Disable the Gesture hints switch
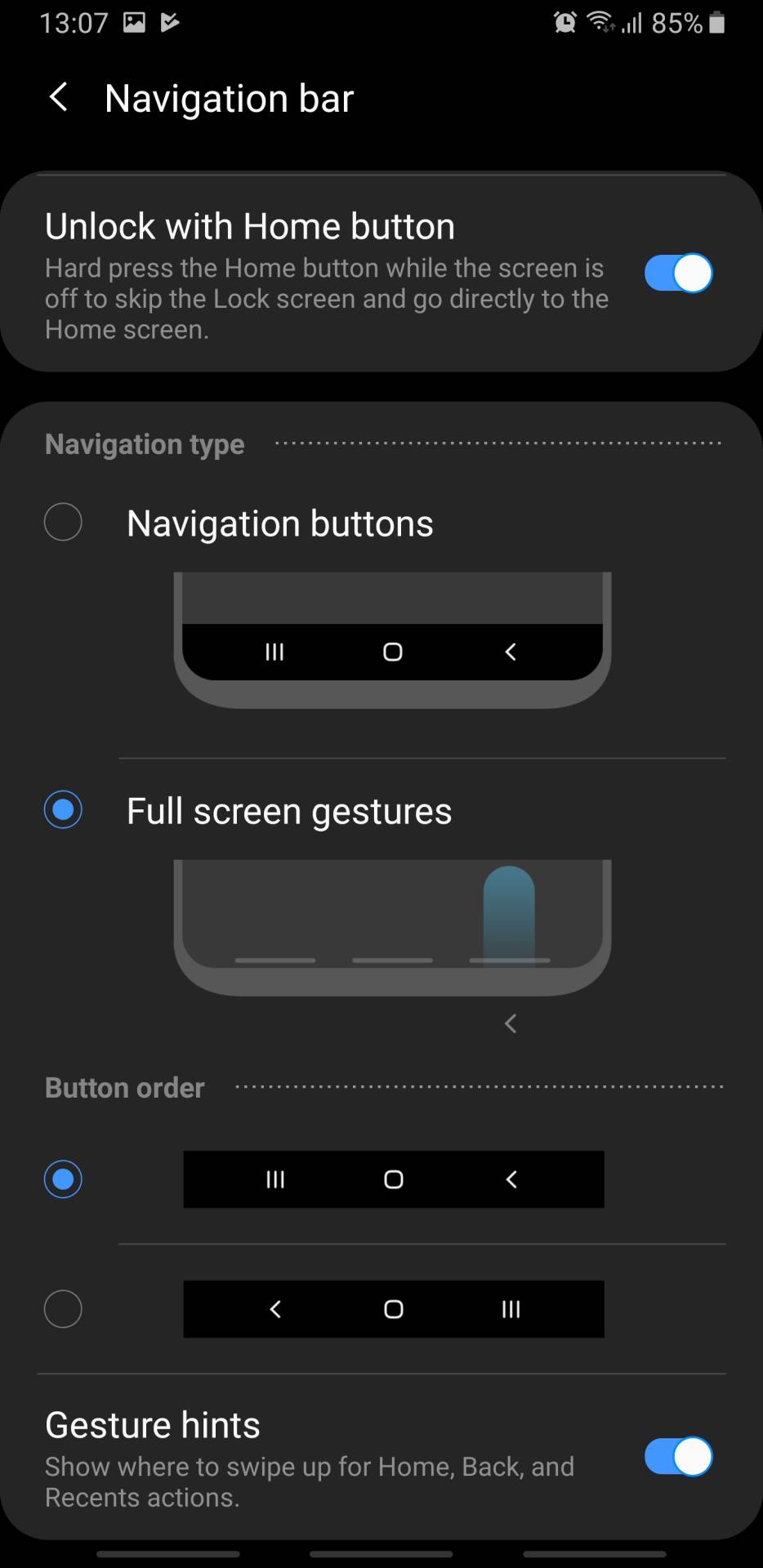The height and width of the screenshot is (1568, 763). 677,1457
